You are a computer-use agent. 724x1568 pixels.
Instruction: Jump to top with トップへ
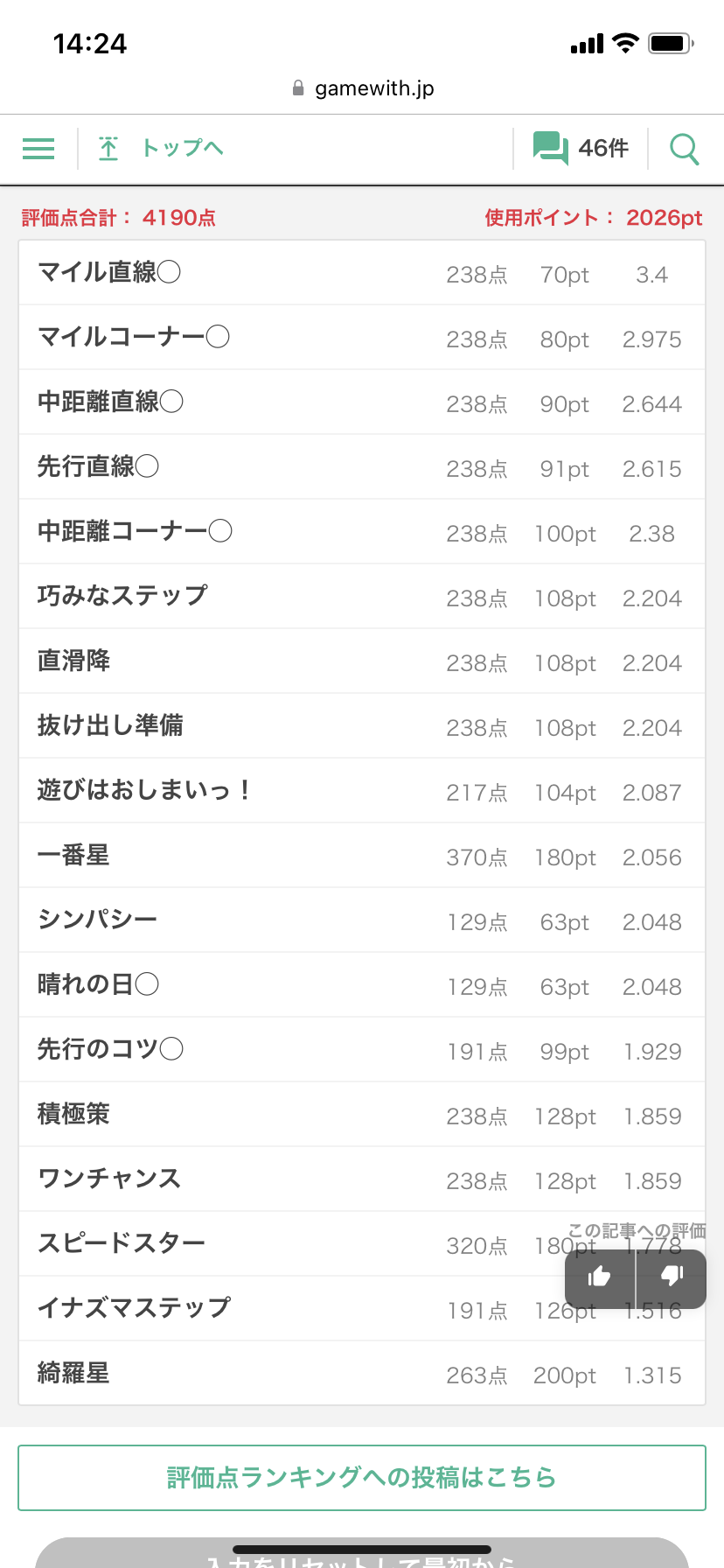(x=161, y=149)
